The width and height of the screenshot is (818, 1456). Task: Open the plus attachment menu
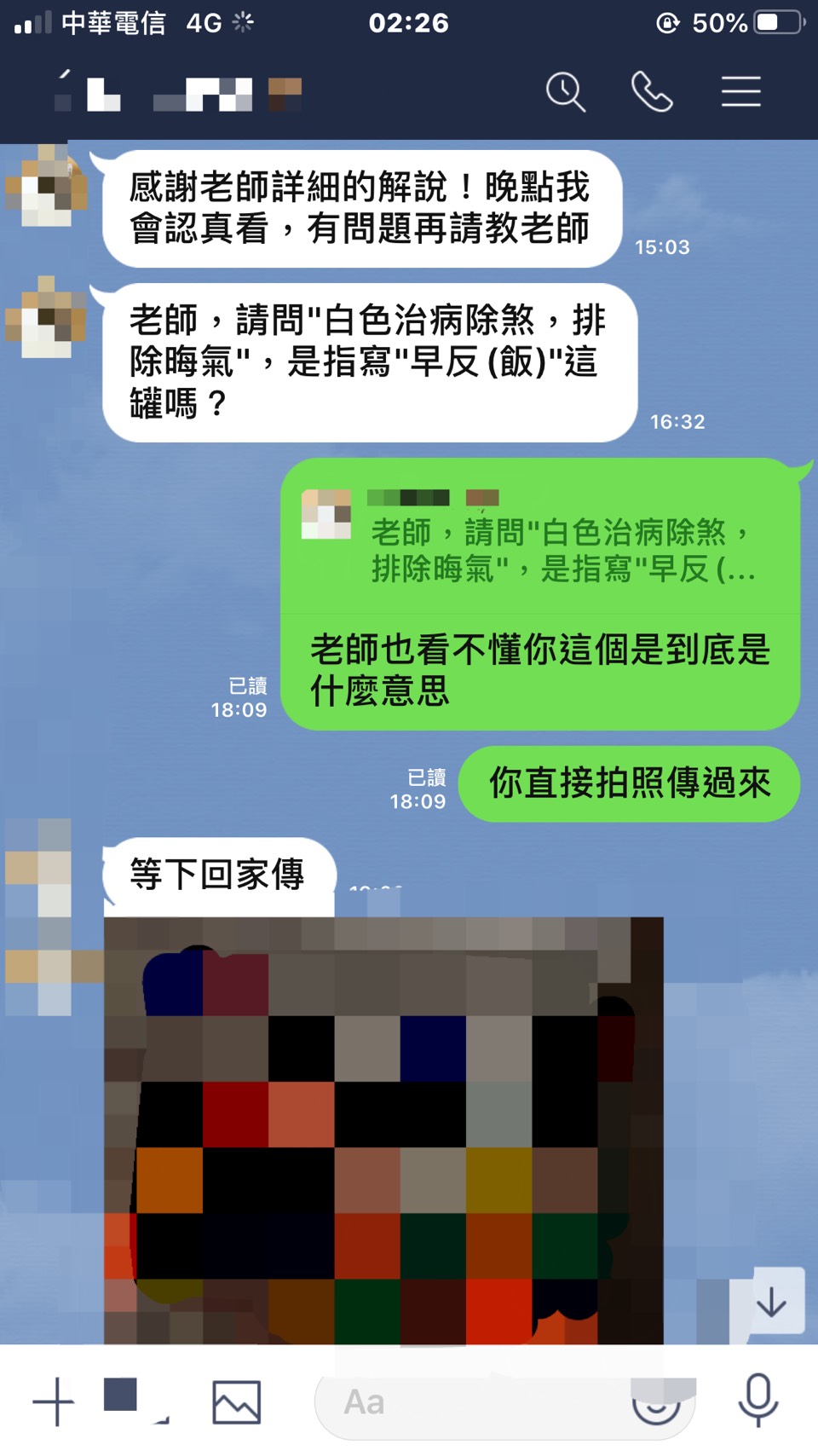point(54,1401)
